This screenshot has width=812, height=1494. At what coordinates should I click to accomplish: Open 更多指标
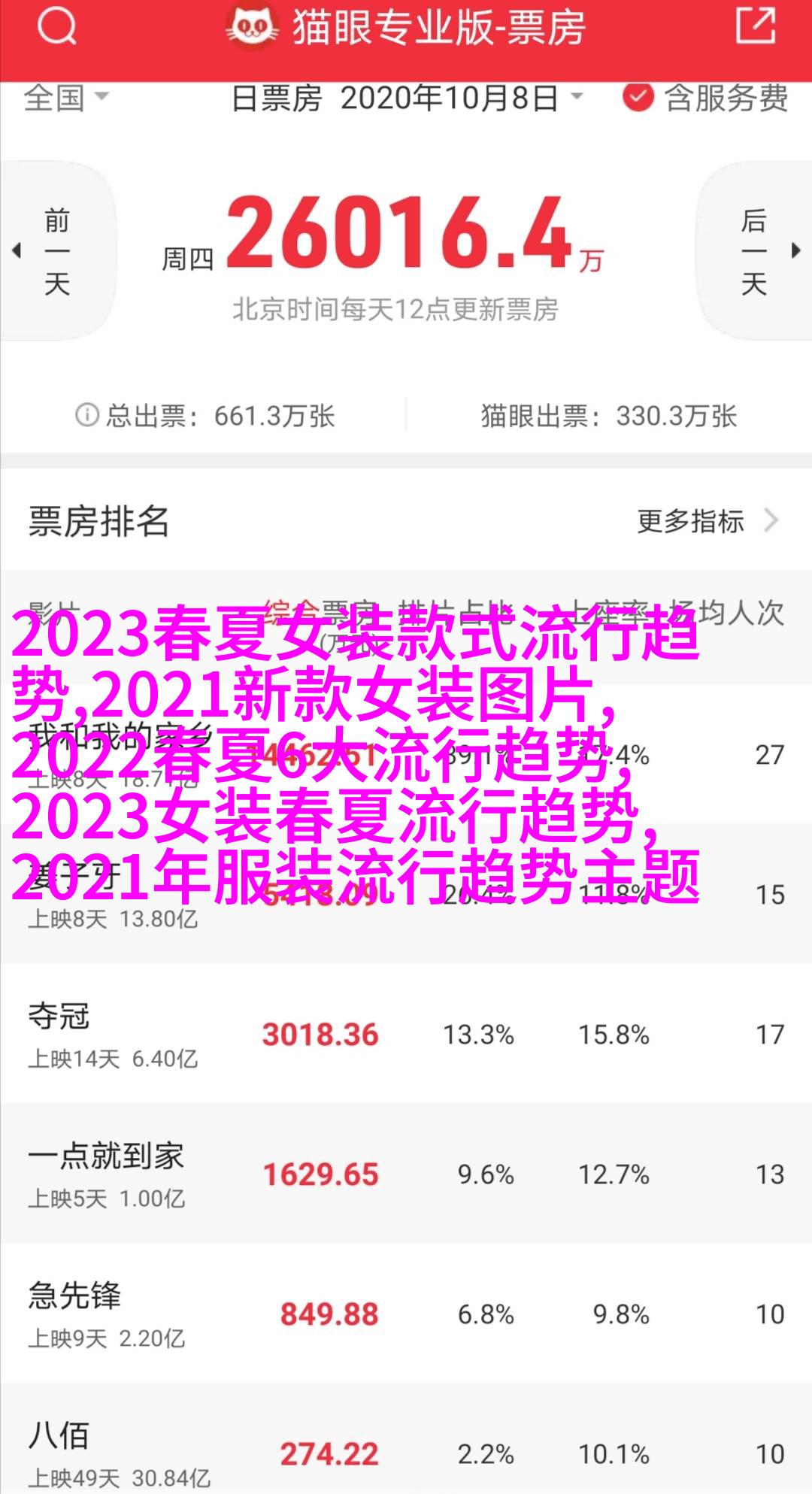pos(708,521)
